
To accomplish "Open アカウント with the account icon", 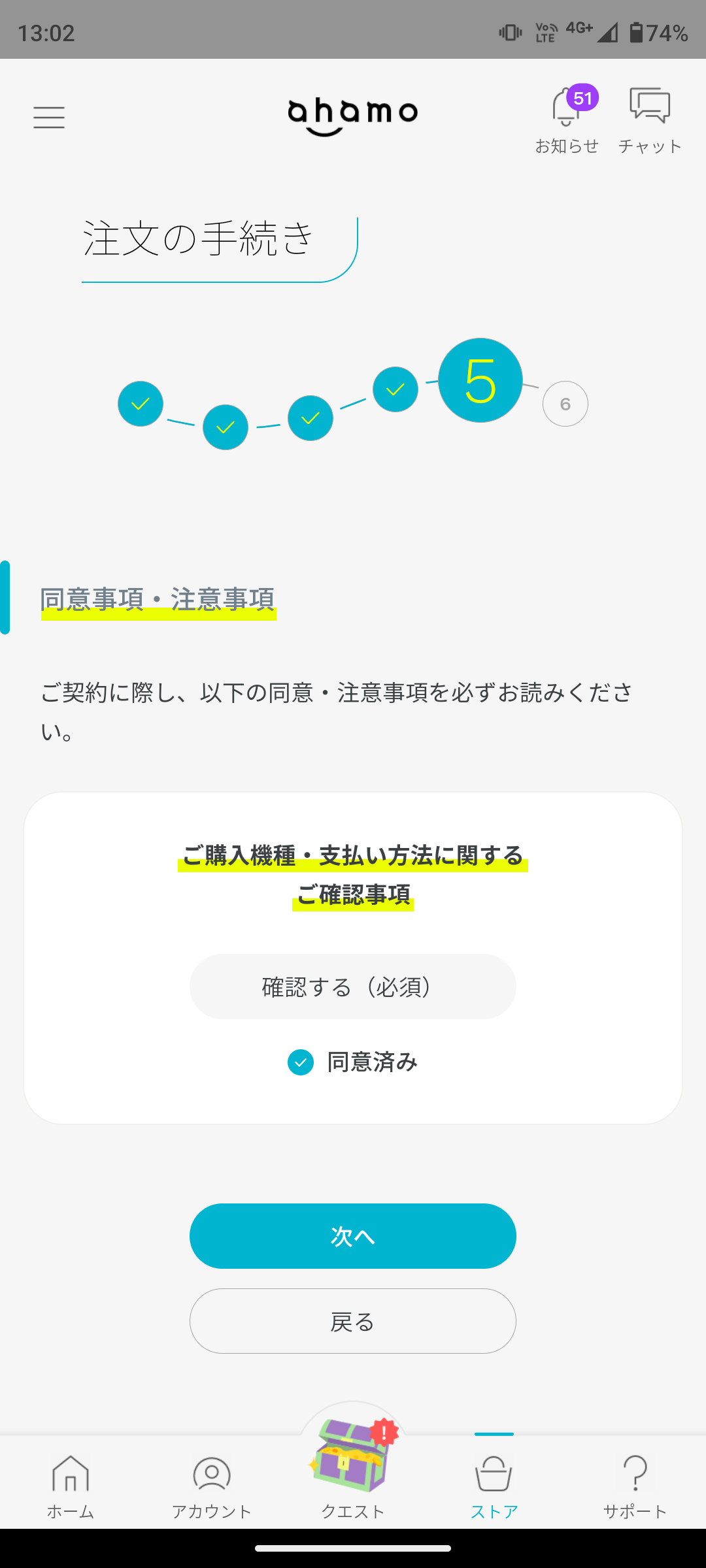I will 211,1477.
